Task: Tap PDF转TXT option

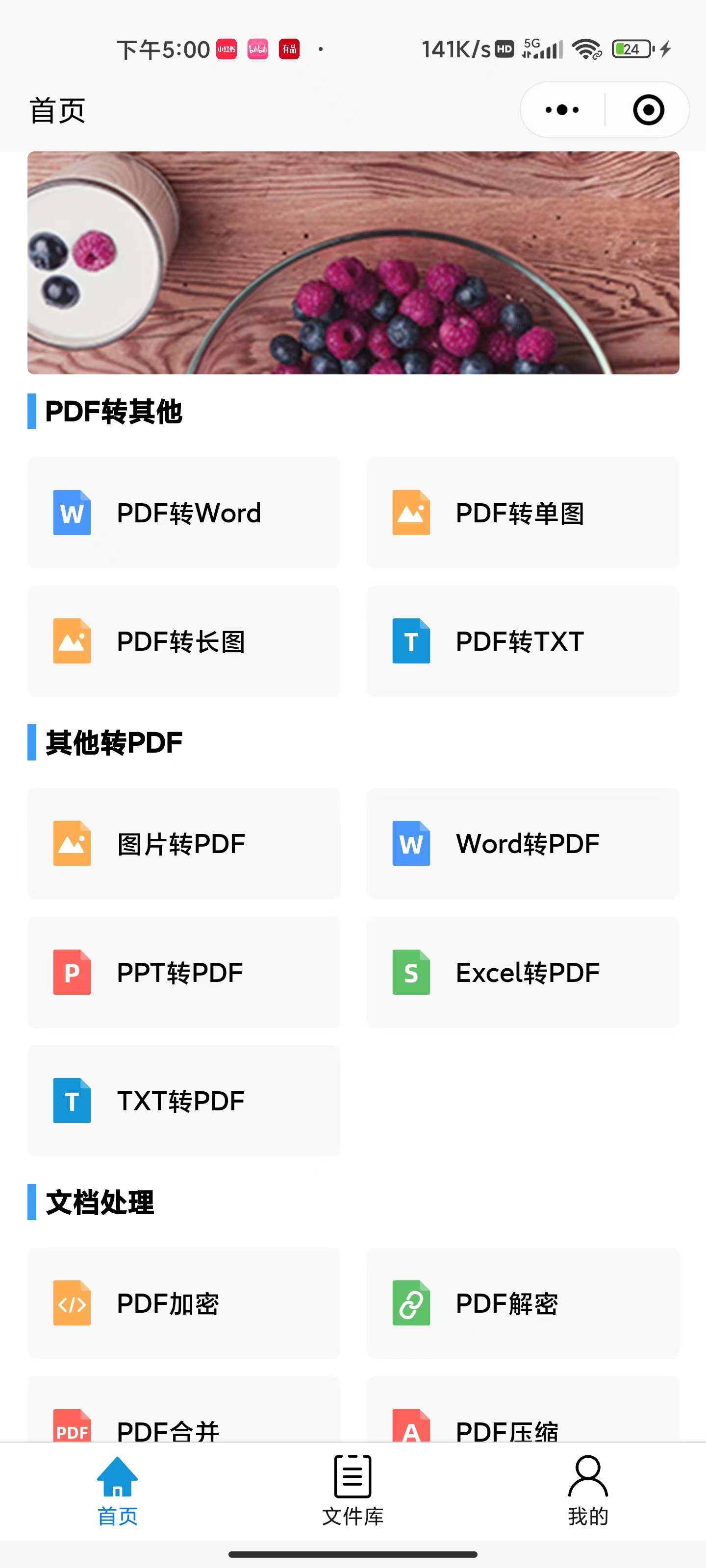Action: point(523,641)
